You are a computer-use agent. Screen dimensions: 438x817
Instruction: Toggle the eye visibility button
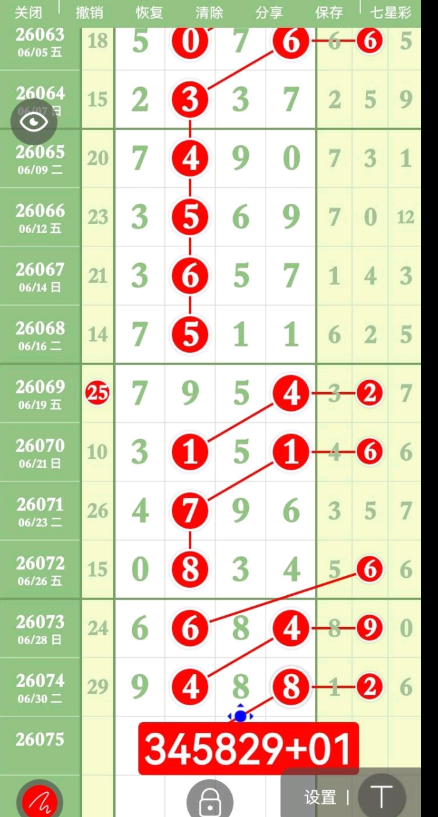tap(34, 122)
